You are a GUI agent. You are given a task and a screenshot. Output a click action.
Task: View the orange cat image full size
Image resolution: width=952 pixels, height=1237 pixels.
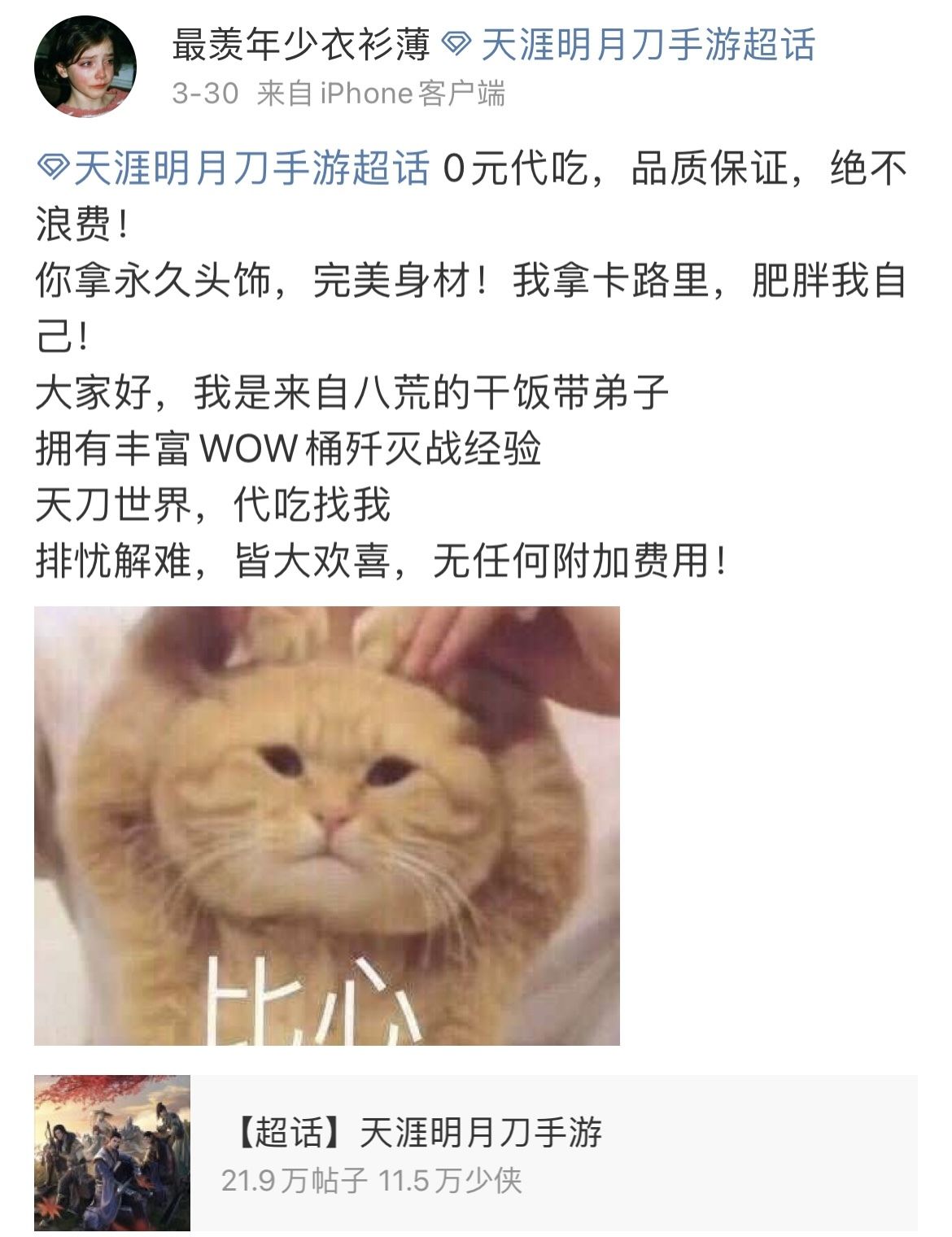(x=326, y=824)
